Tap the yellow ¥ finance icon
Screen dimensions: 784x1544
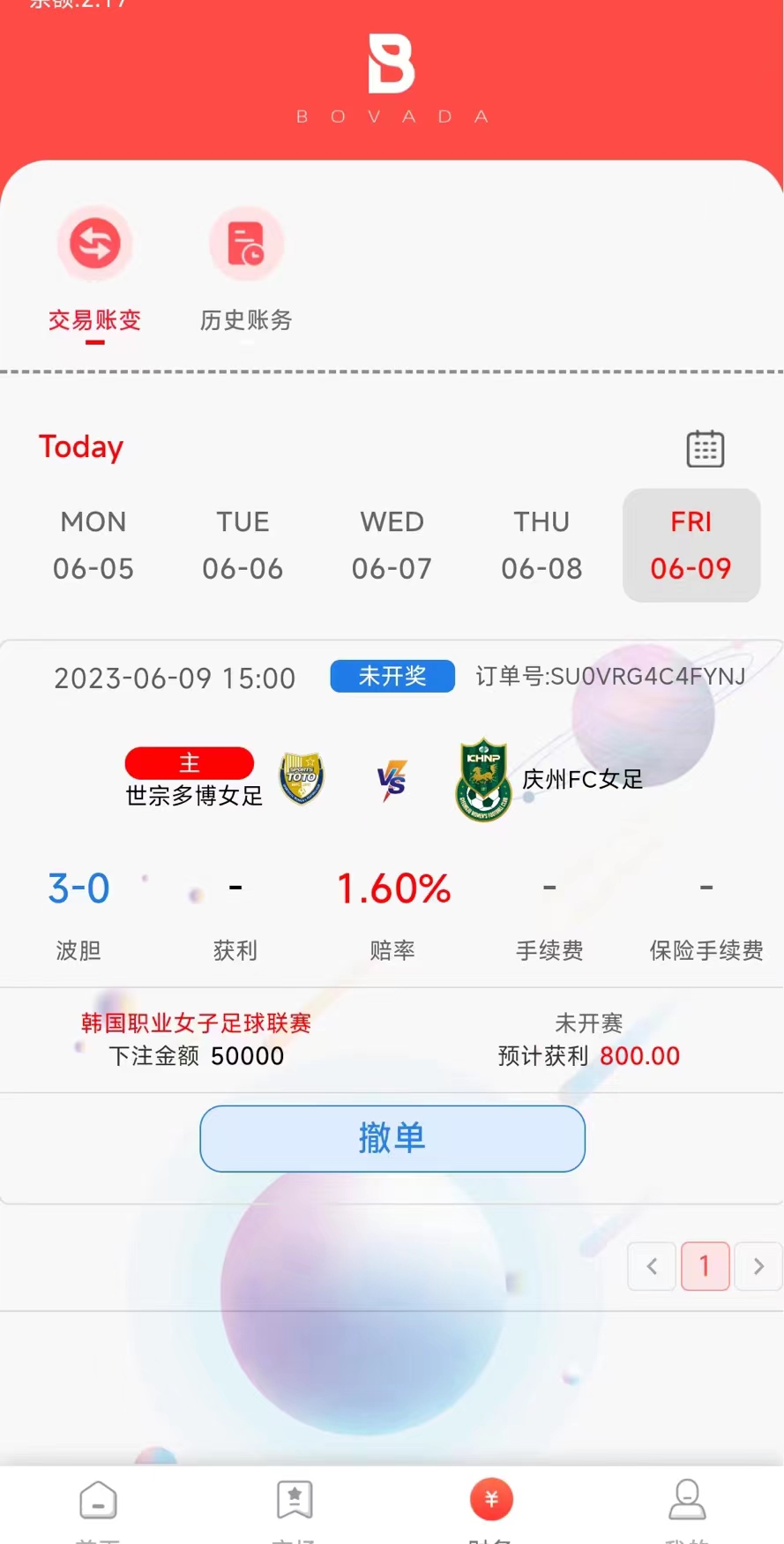[x=491, y=1498]
